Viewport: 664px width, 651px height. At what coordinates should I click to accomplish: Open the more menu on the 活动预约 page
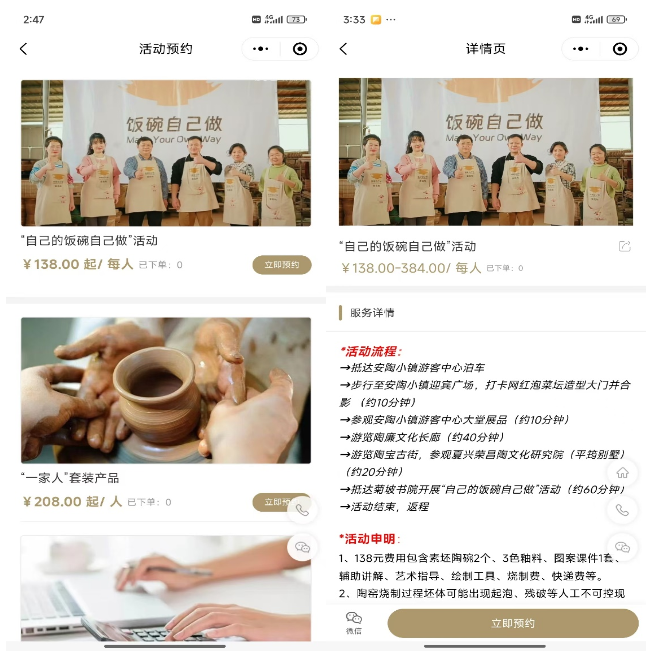[261, 49]
